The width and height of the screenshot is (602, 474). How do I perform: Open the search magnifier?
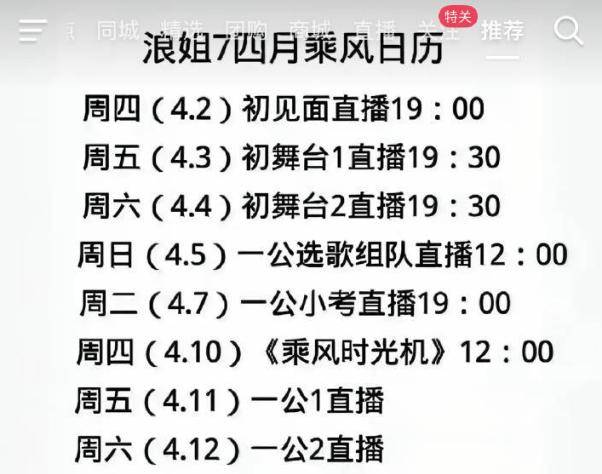tap(568, 31)
